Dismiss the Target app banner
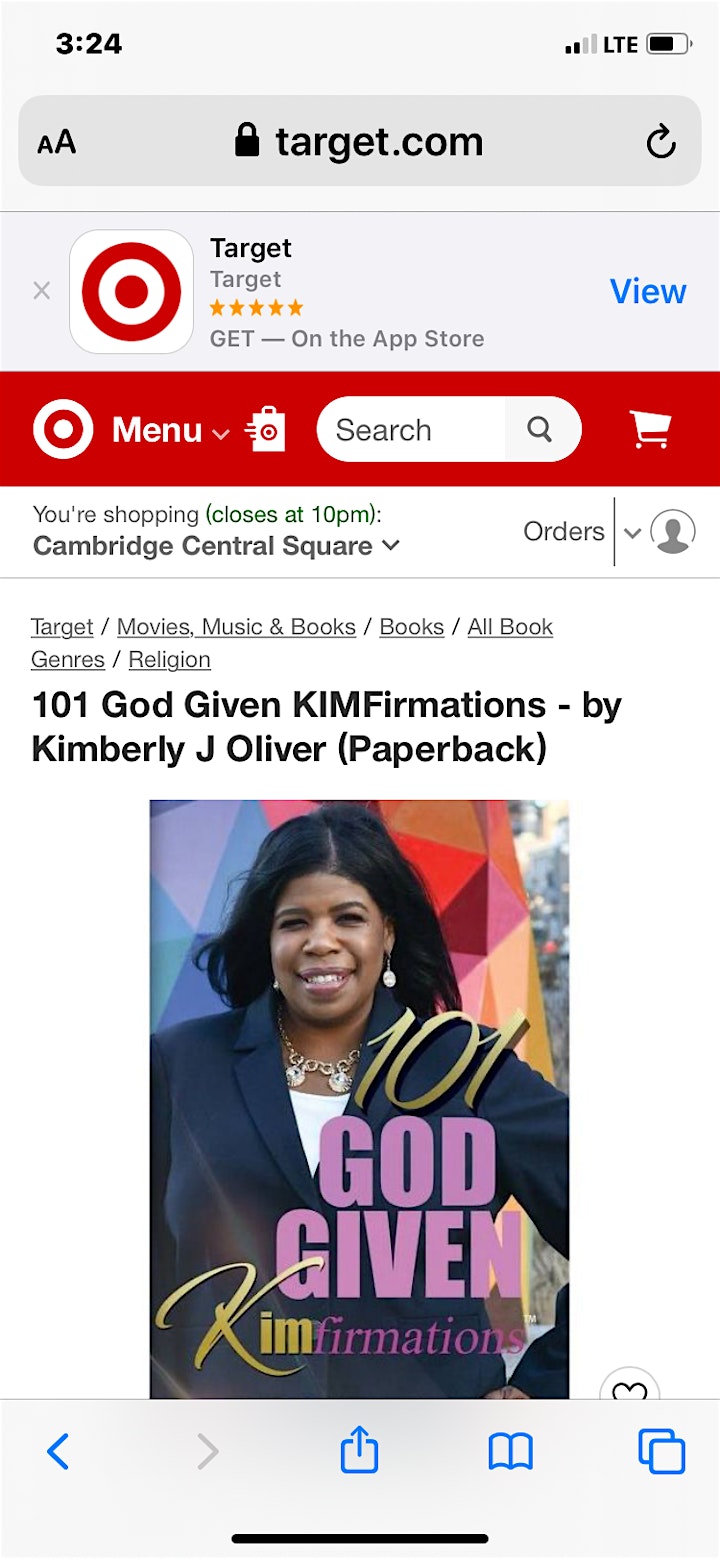720x1559 pixels. coord(41,291)
